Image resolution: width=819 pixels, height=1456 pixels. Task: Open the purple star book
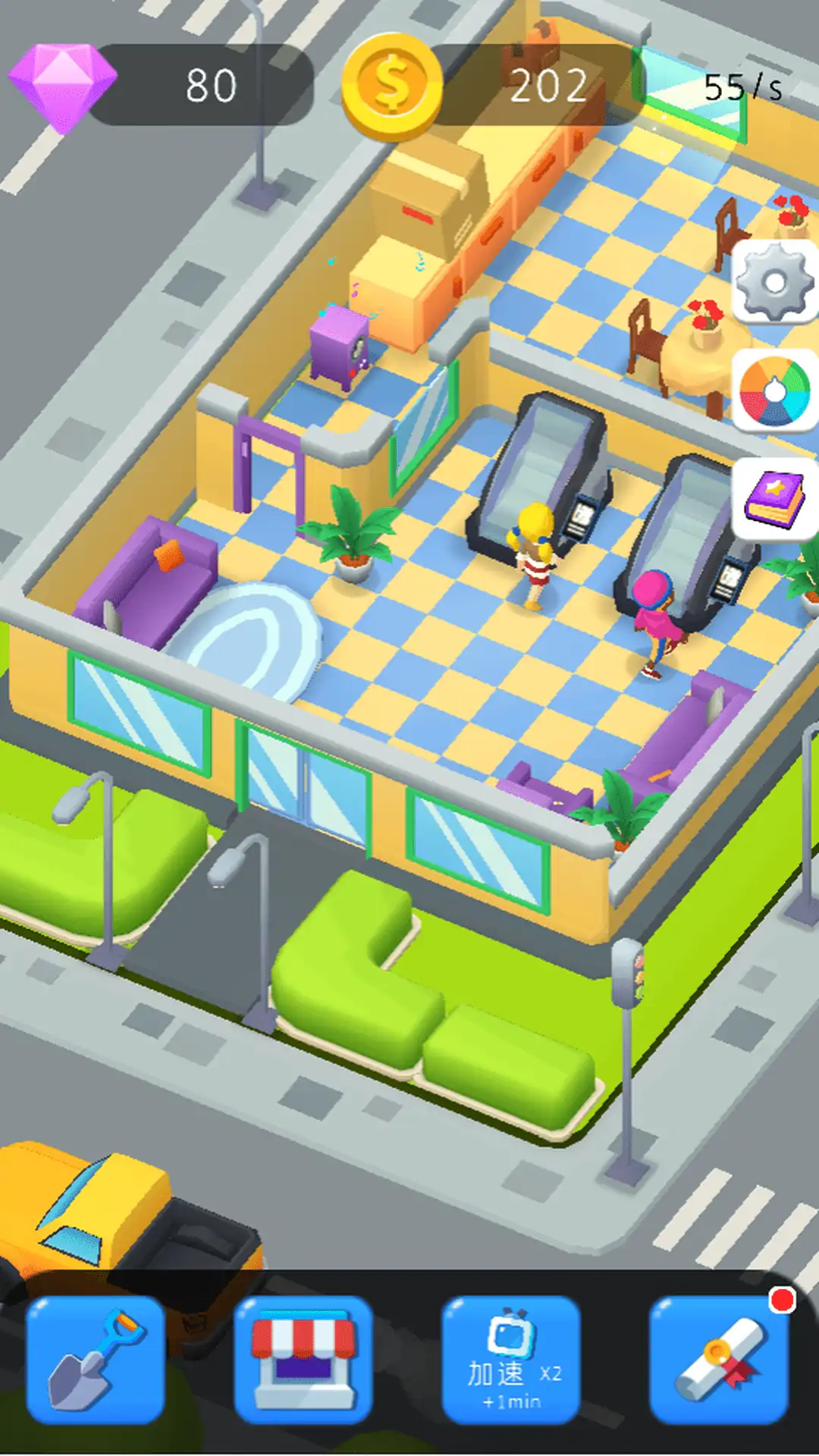(775, 499)
